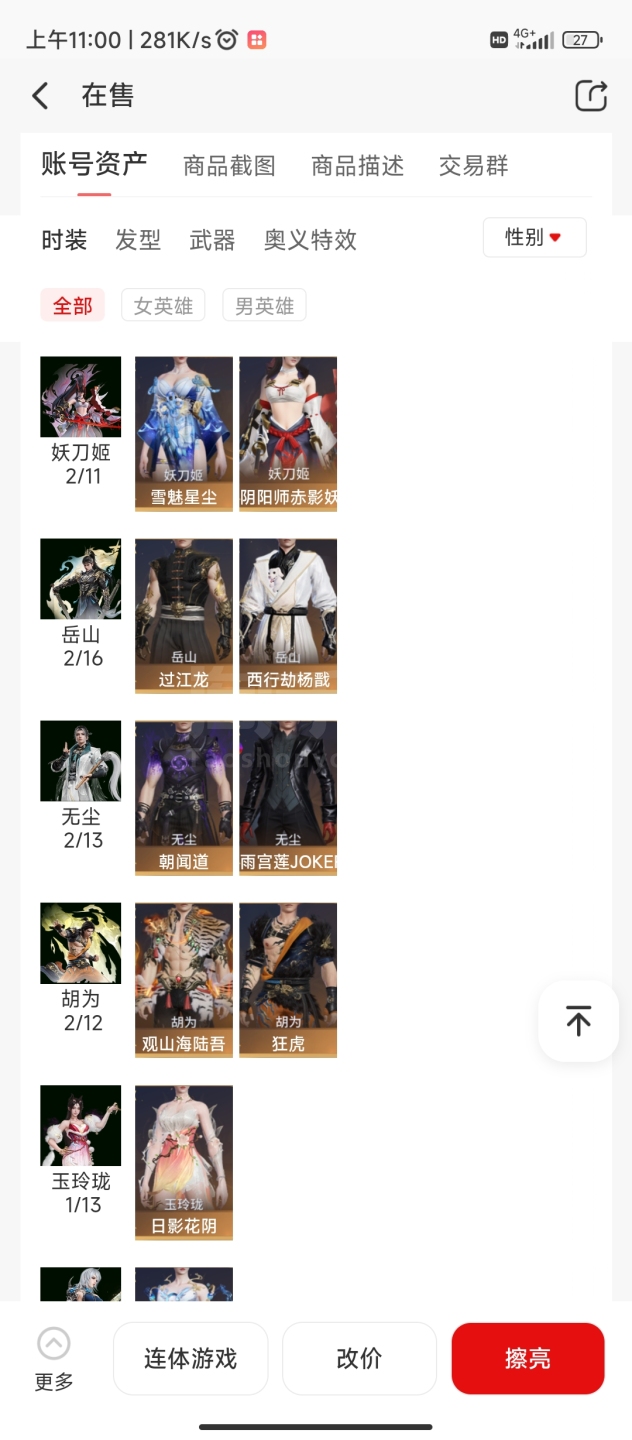Filter by 女英雄 chip
Screen dimensions: 632x1440
(x=163, y=306)
